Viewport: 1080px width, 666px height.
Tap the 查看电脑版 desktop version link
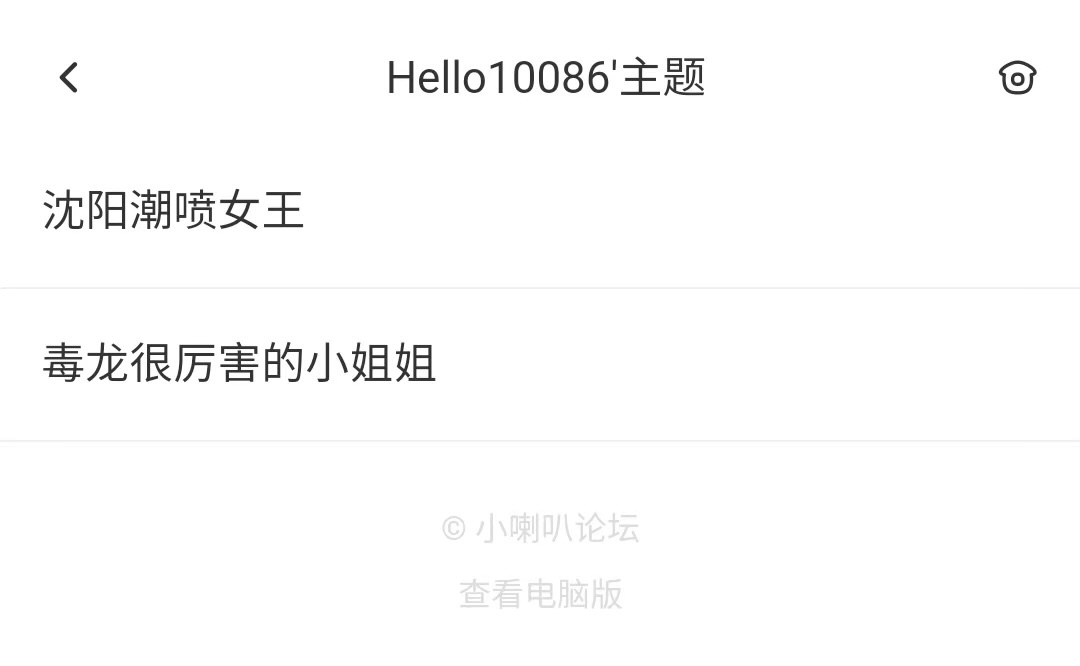pyautogui.click(x=540, y=594)
